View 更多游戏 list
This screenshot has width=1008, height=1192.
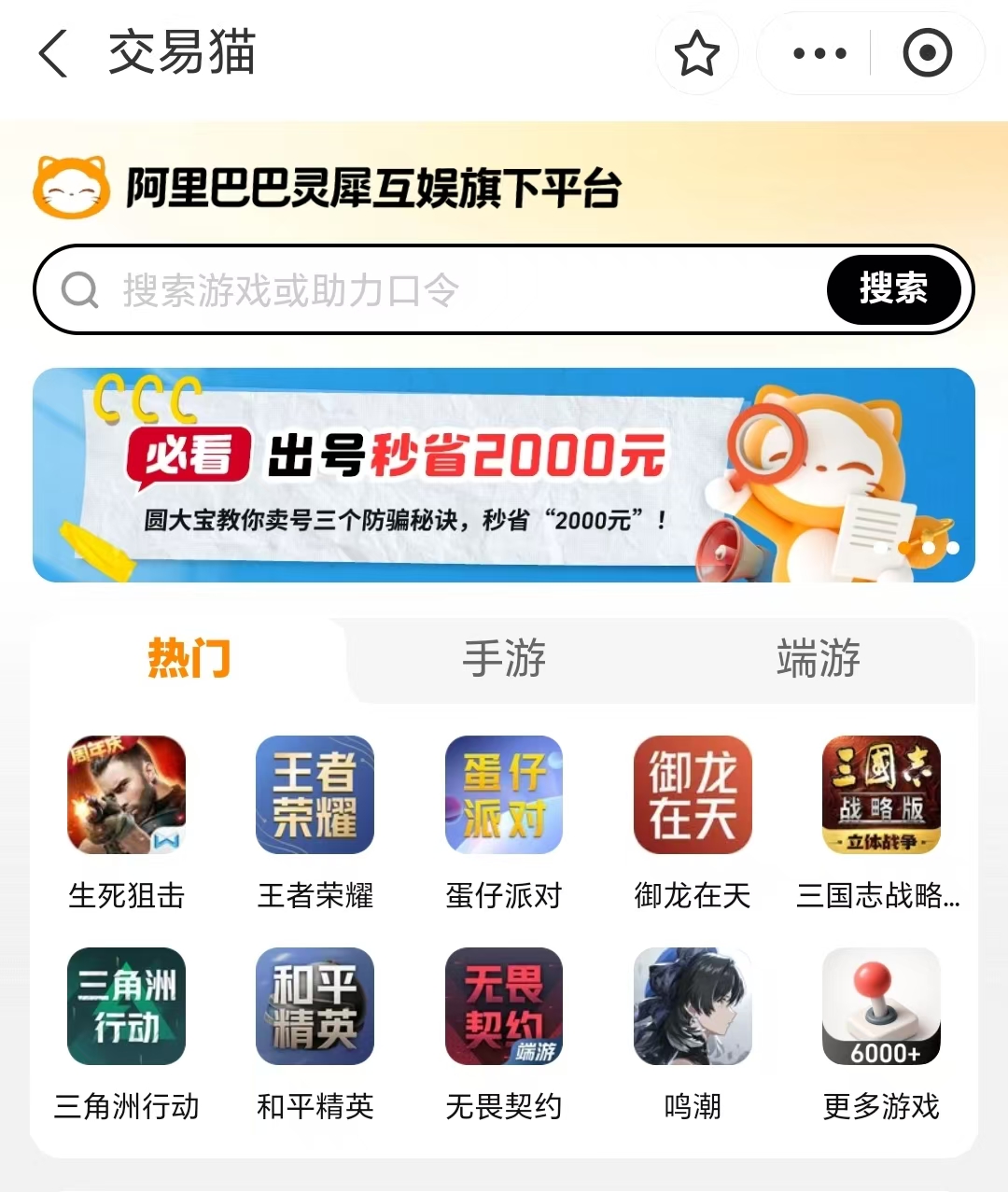pyautogui.click(x=880, y=1006)
